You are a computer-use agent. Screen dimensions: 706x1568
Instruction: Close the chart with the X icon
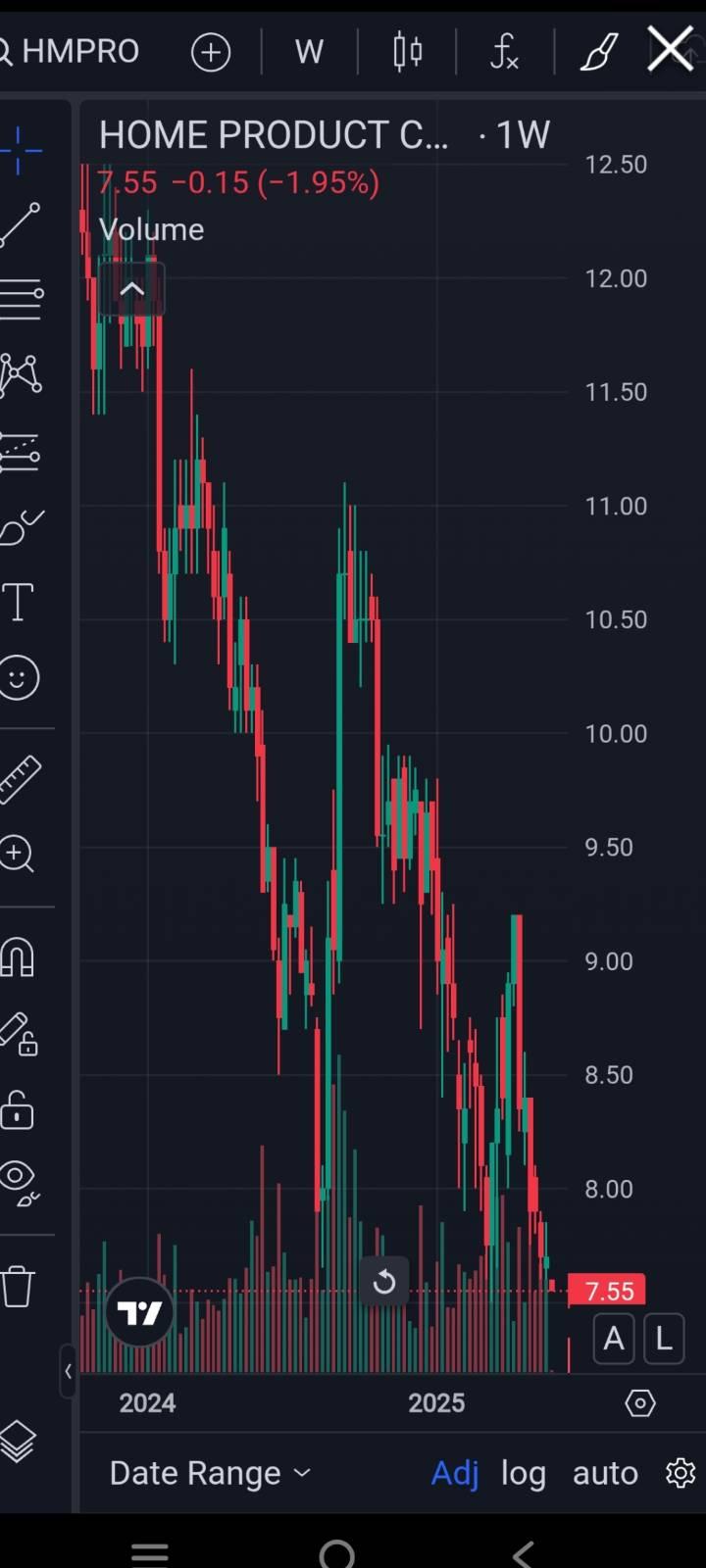pyautogui.click(x=671, y=49)
